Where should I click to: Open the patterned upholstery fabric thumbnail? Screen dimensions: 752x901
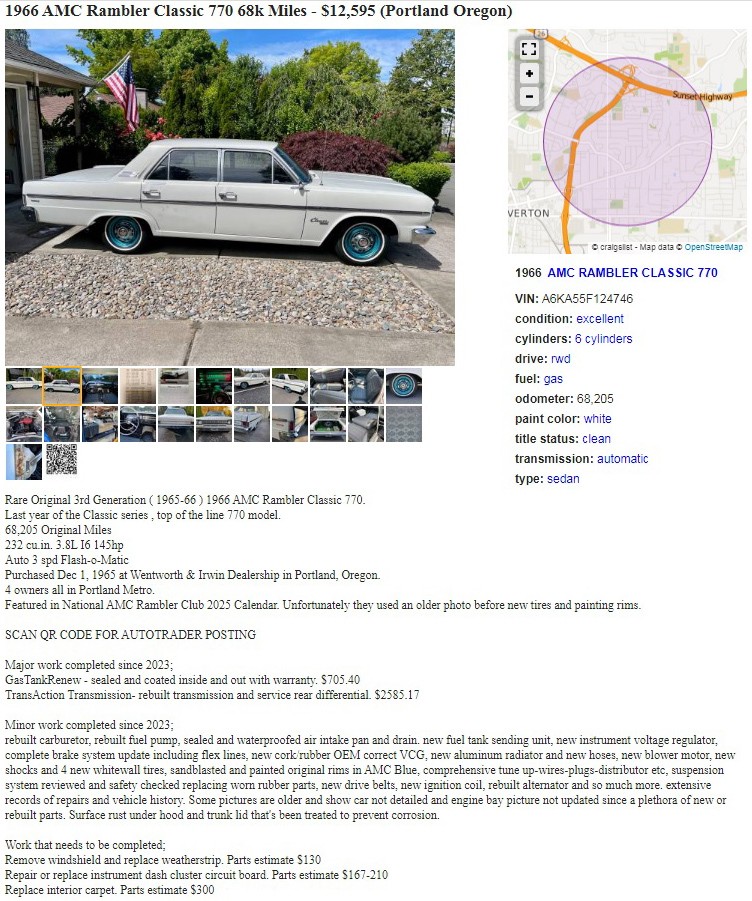click(404, 423)
